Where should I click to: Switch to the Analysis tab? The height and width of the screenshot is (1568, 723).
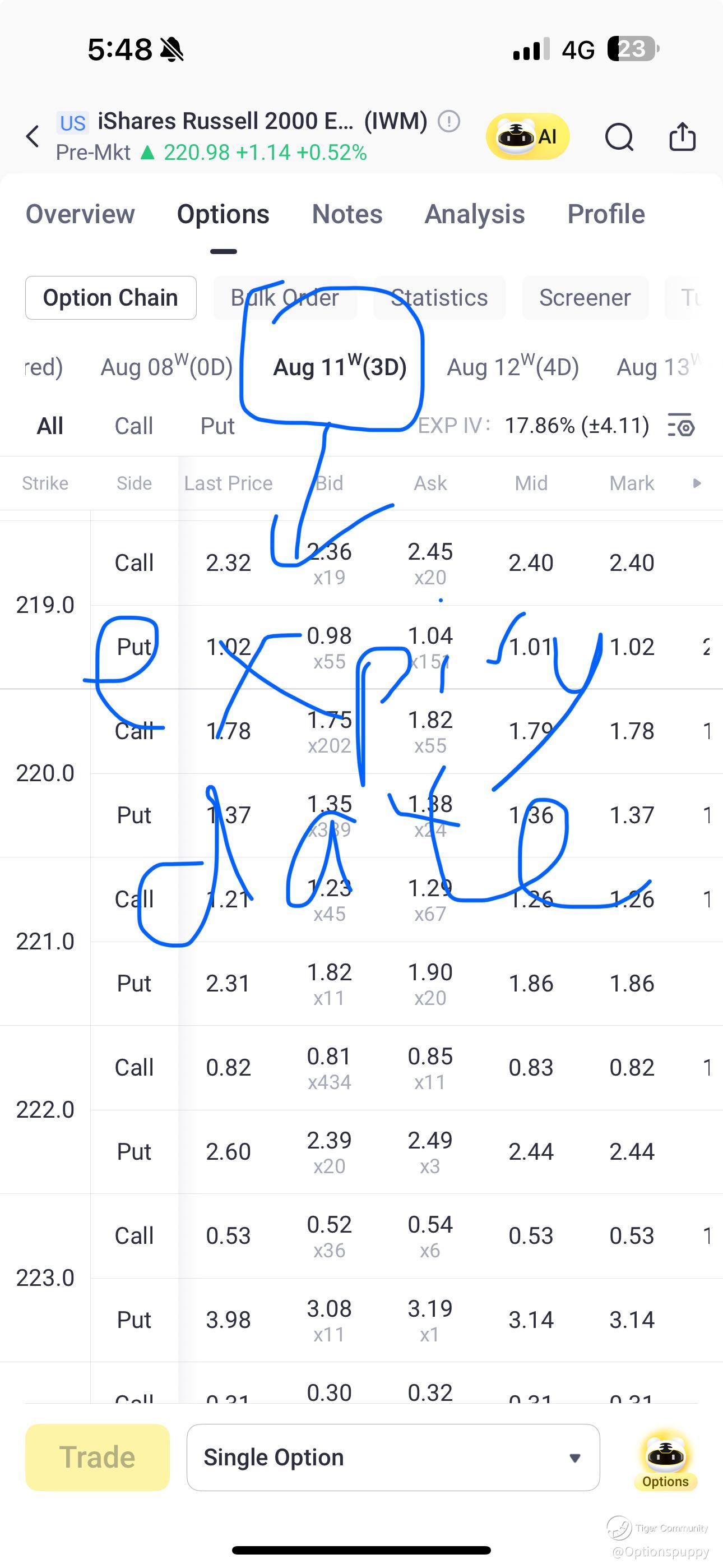pyautogui.click(x=475, y=214)
